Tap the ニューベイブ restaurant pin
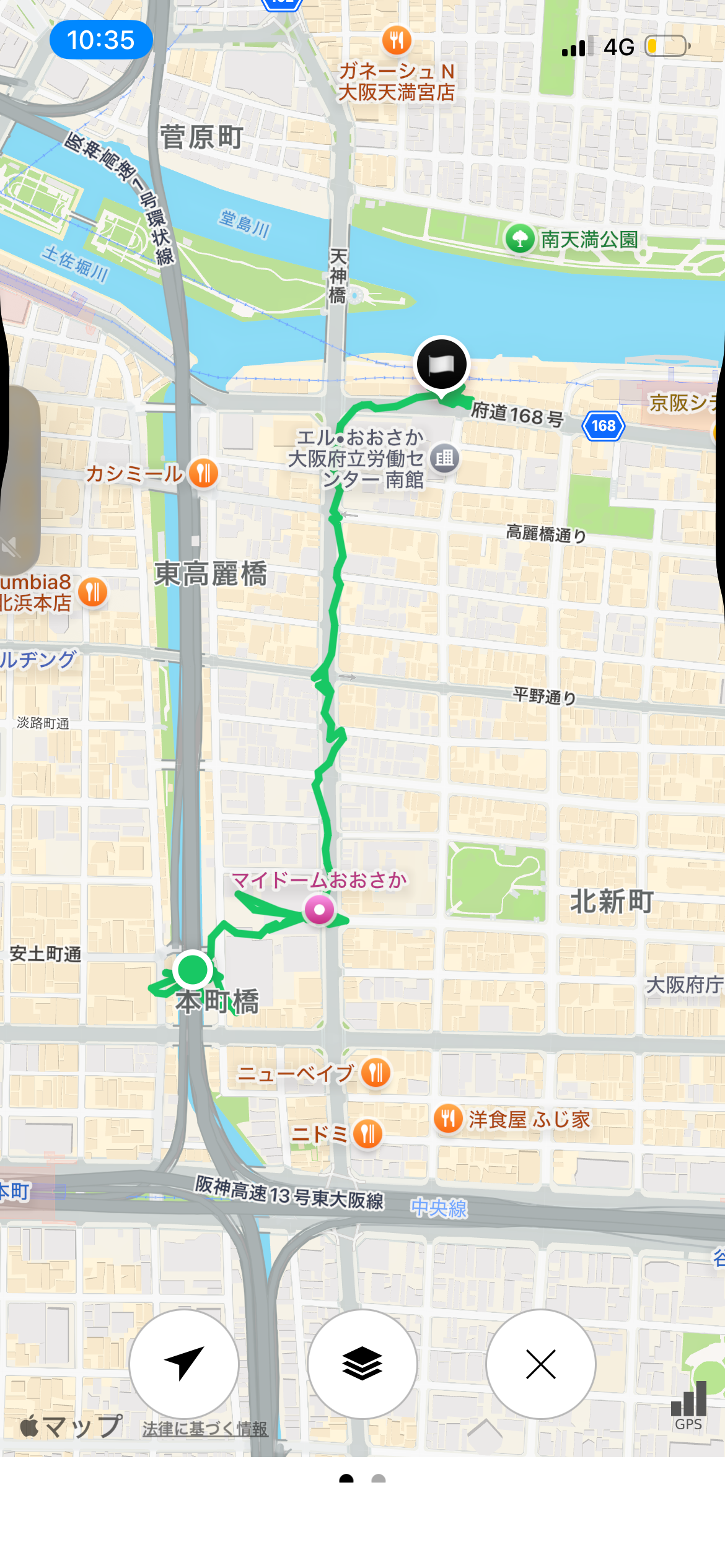Screen dimensions: 725x1568 pyautogui.click(x=376, y=1072)
